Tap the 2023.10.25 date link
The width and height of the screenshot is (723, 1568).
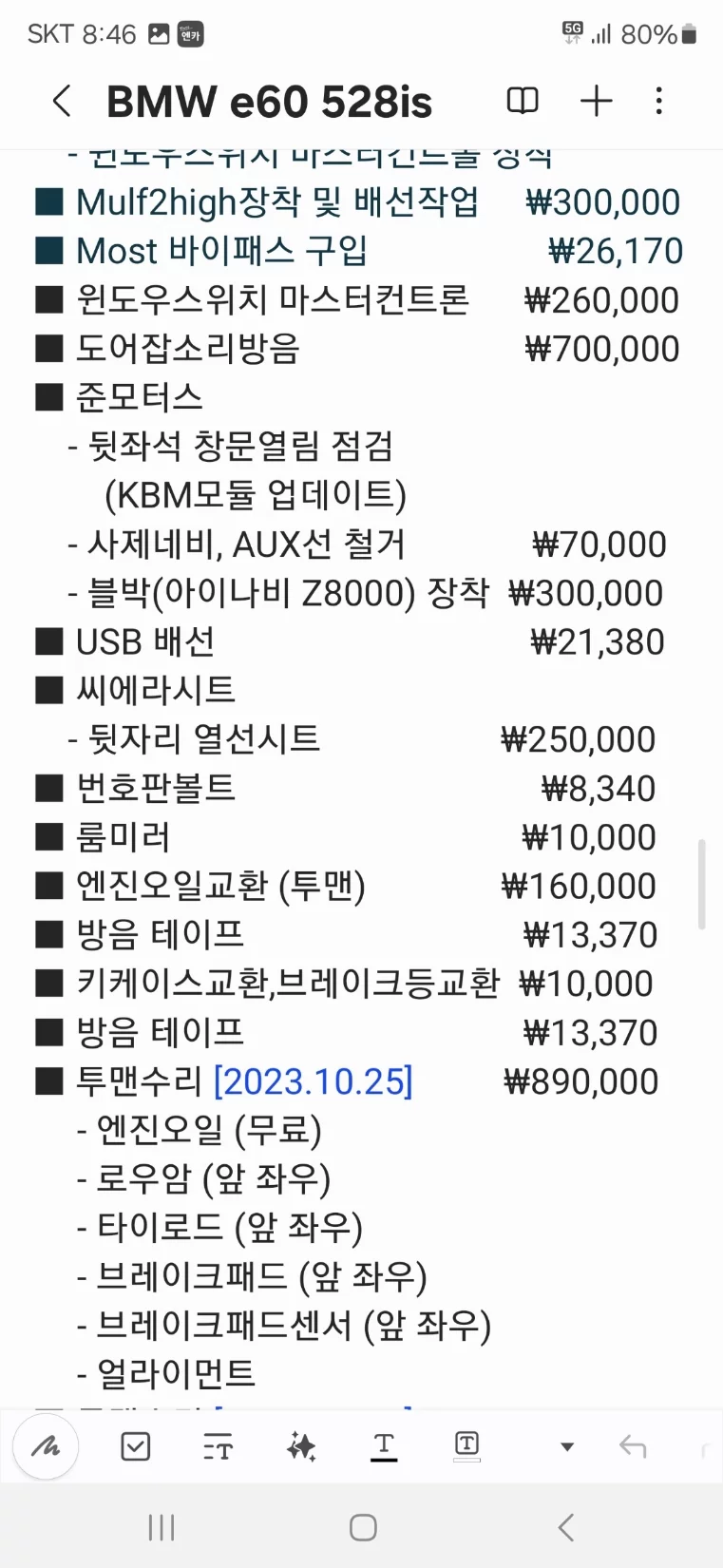314,1081
